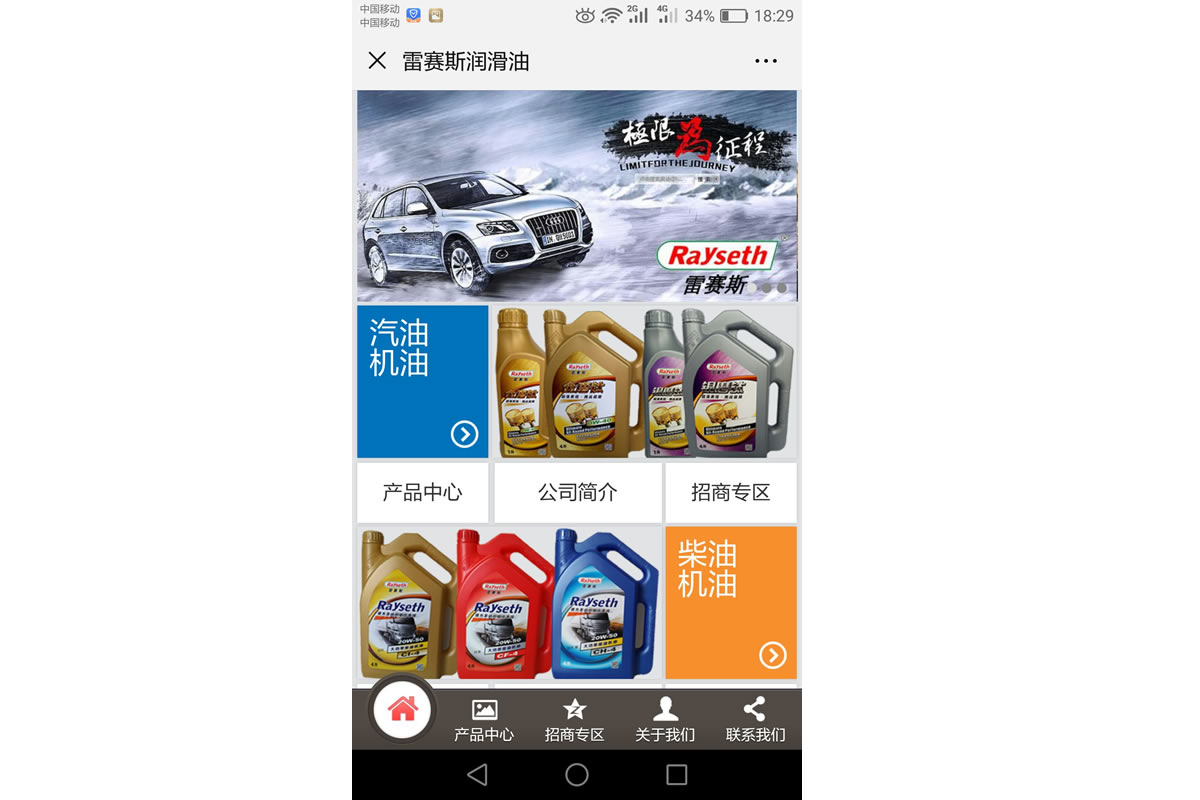1200x800 pixels.
Task: Open the 汽油机油 blue tile
Action: (422, 382)
